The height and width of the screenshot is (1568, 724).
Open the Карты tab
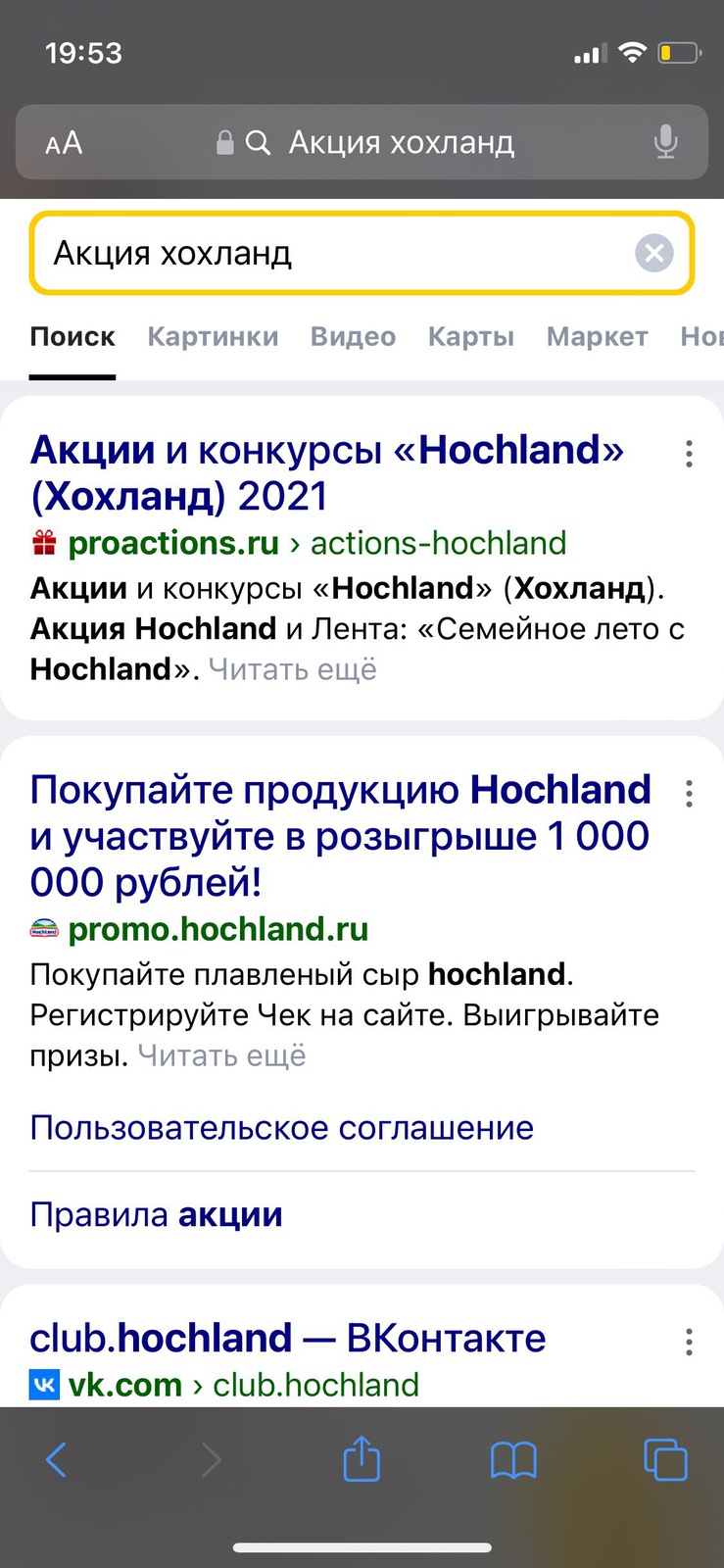point(470,337)
